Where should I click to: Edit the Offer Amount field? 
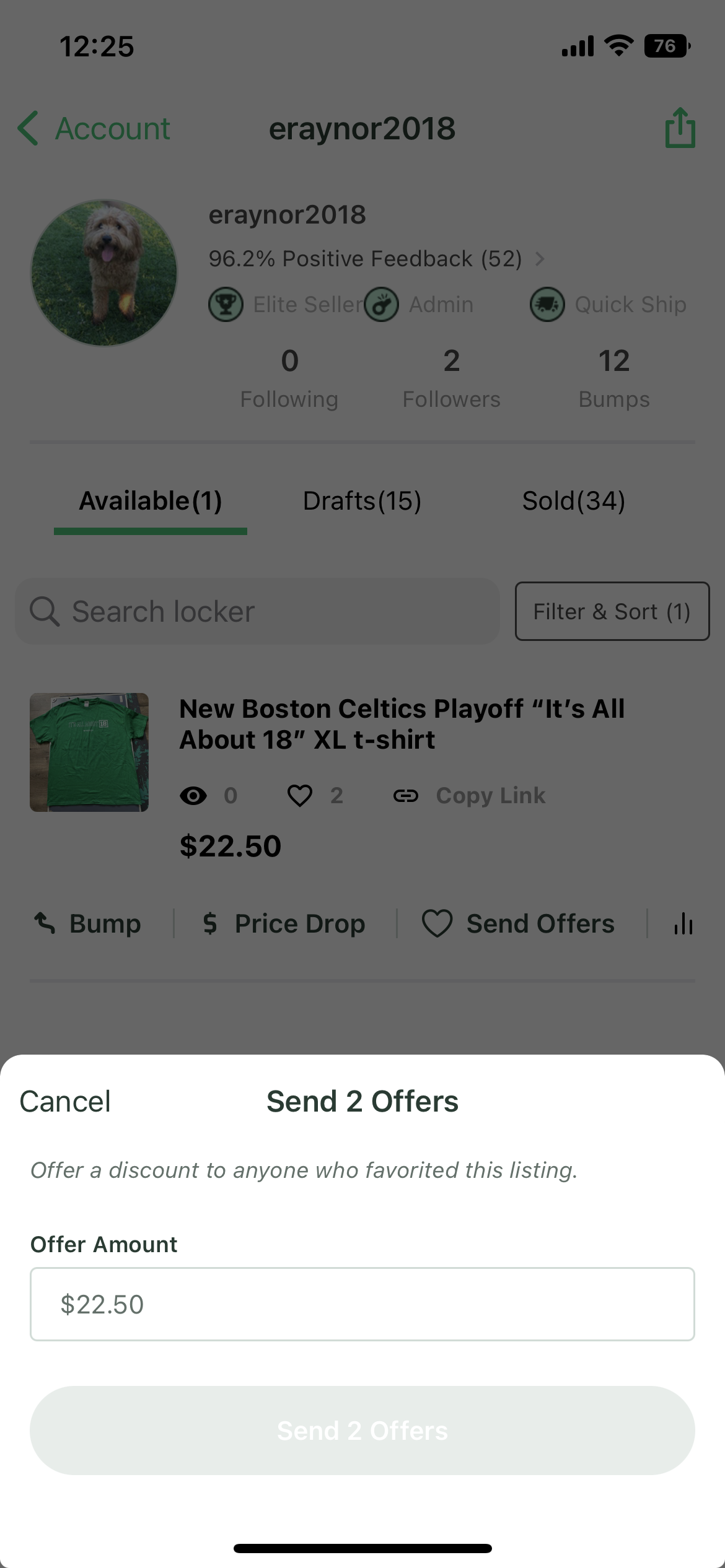[362, 1304]
